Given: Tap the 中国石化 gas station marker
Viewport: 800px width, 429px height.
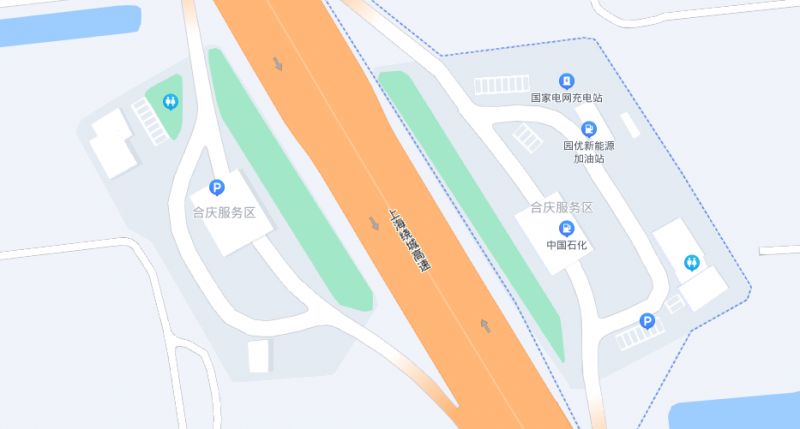Looking at the screenshot, I should pyautogui.click(x=566, y=227).
